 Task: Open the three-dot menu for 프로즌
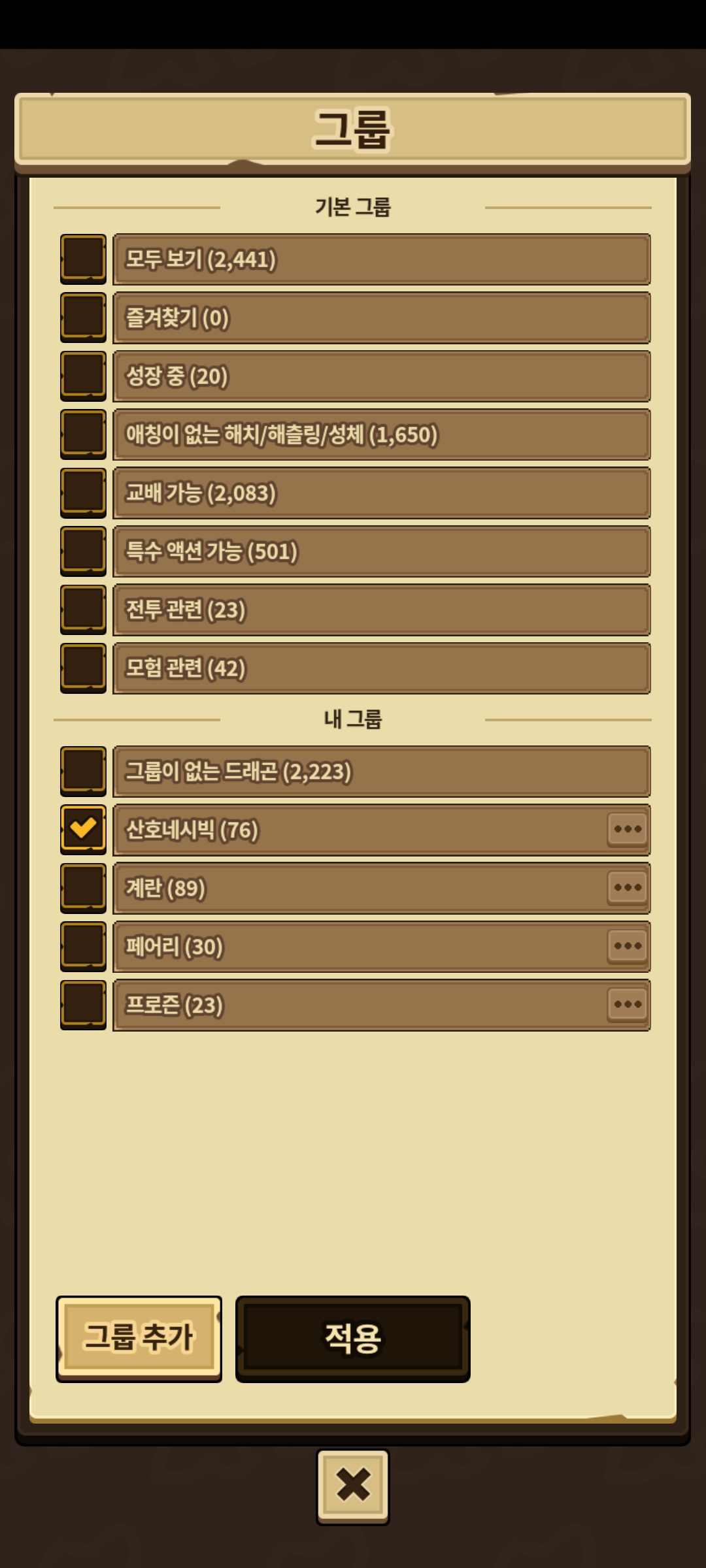click(628, 1005)
